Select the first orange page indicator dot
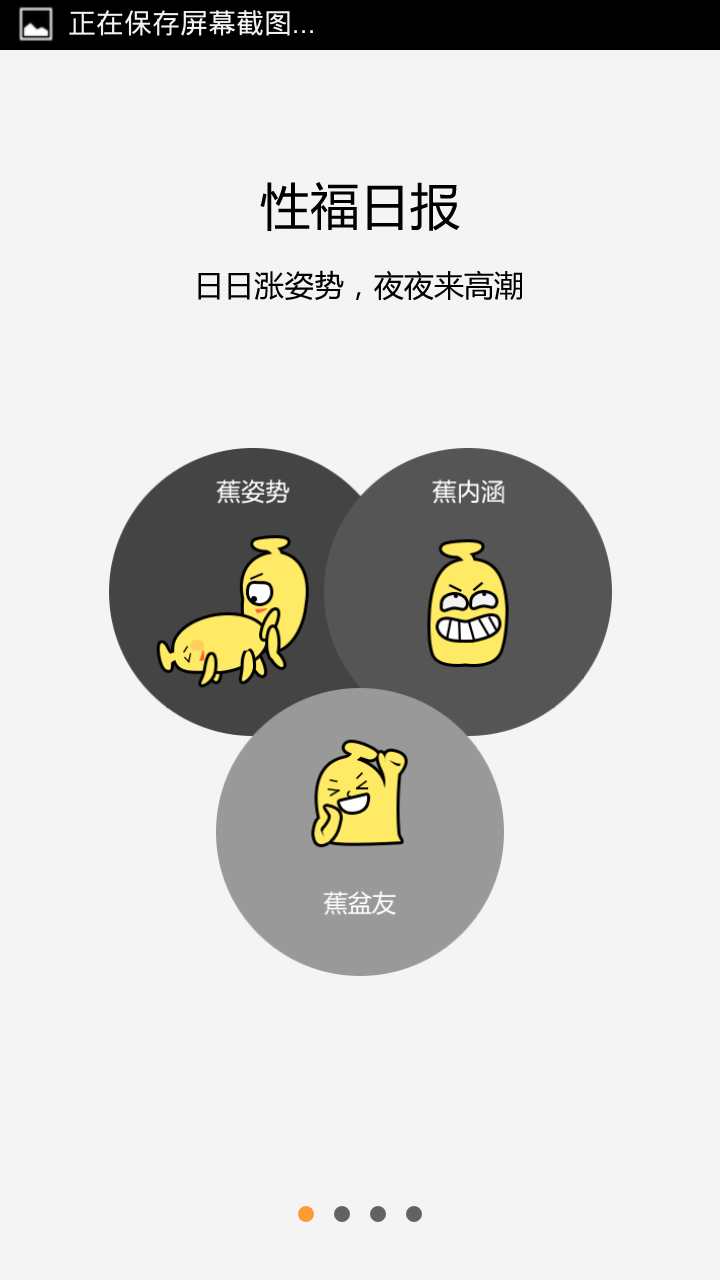 pos(306,1214)
